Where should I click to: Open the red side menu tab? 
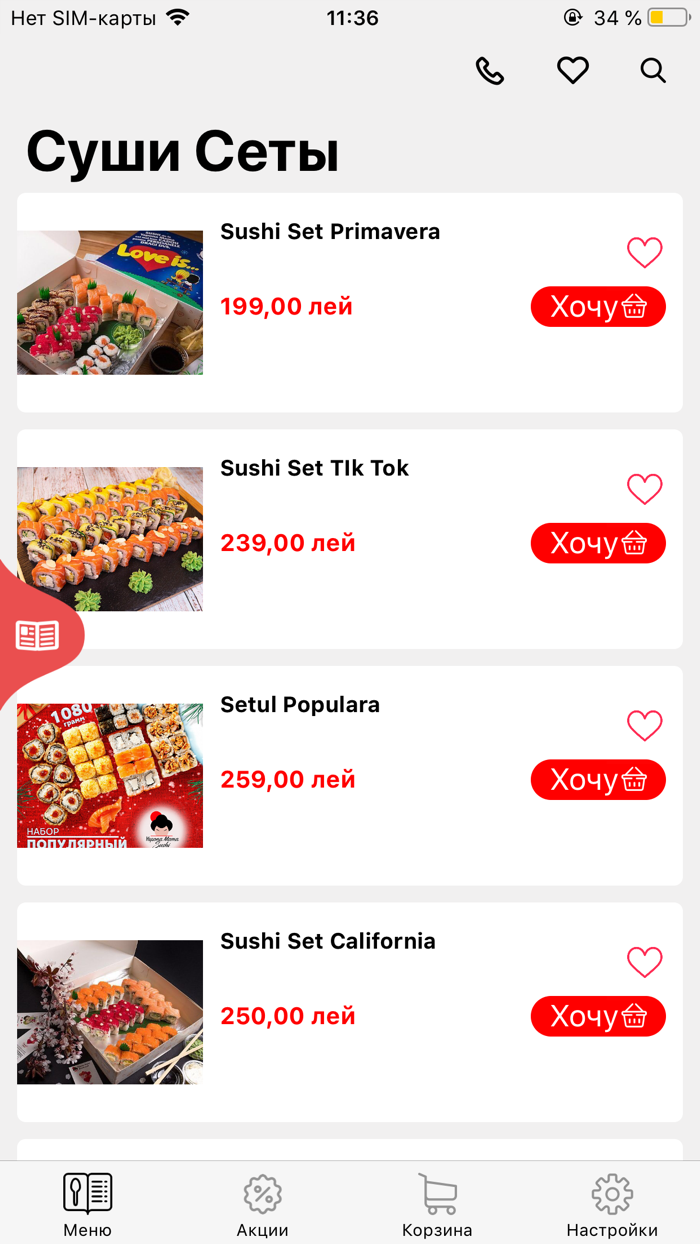tap(38, 636)
